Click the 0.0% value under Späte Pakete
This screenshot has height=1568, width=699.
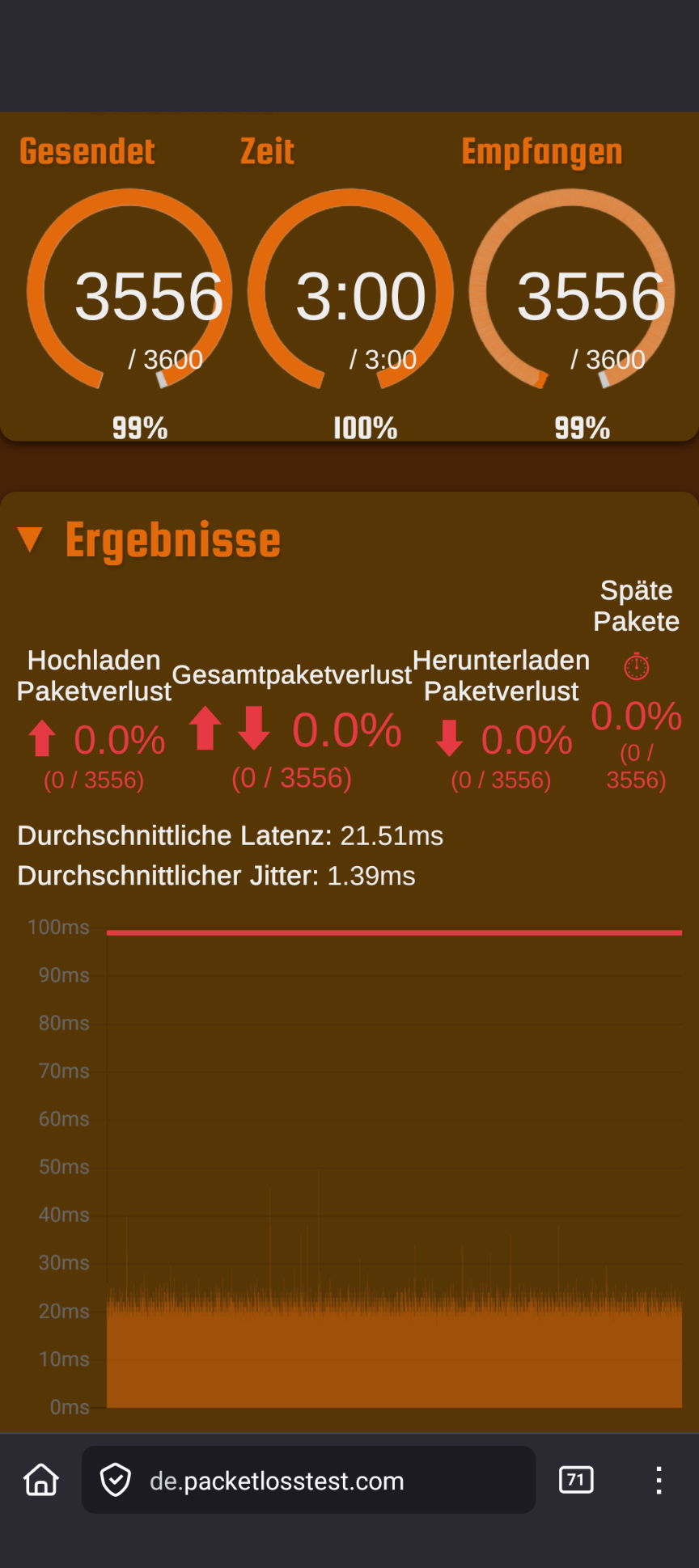coord(636,718)
